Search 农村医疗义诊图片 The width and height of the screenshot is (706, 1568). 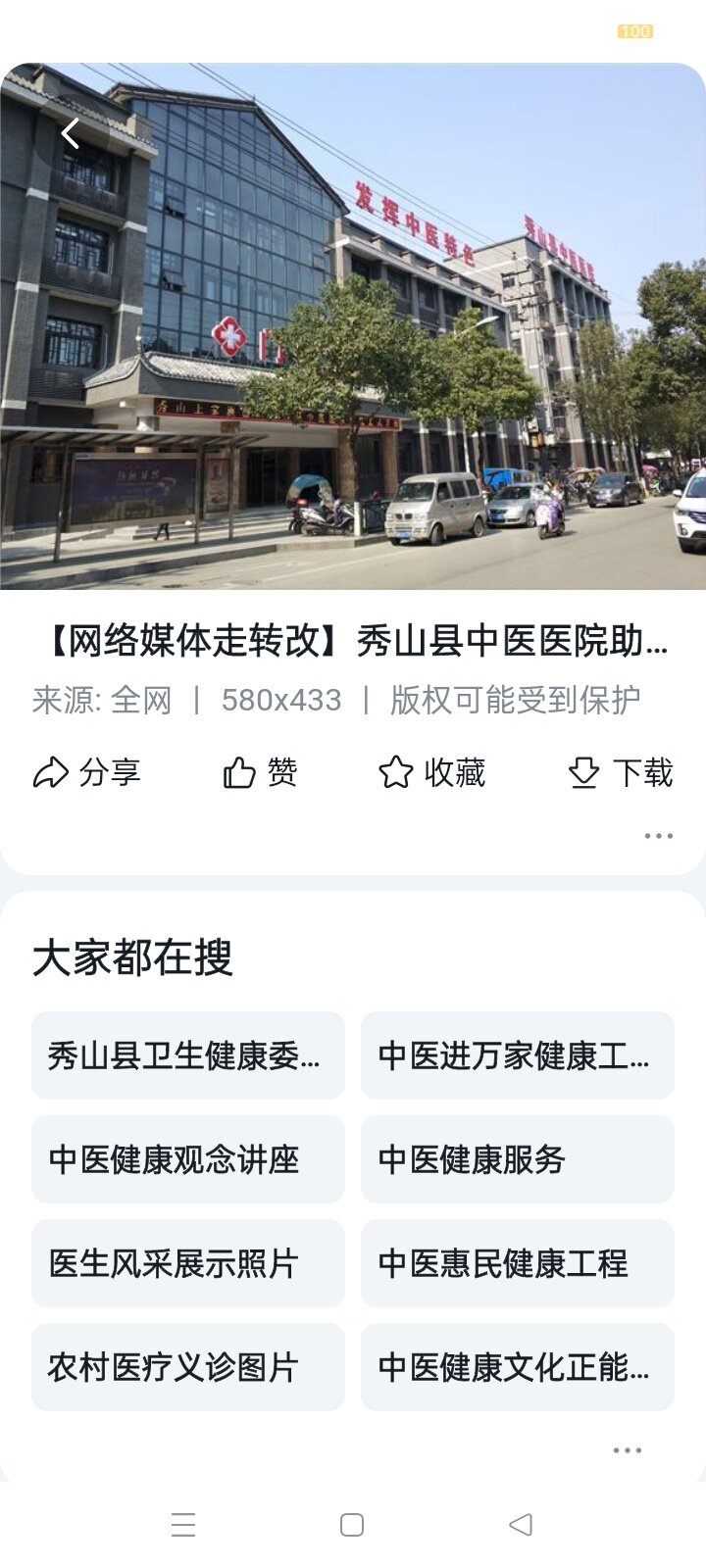point(188,1367)
